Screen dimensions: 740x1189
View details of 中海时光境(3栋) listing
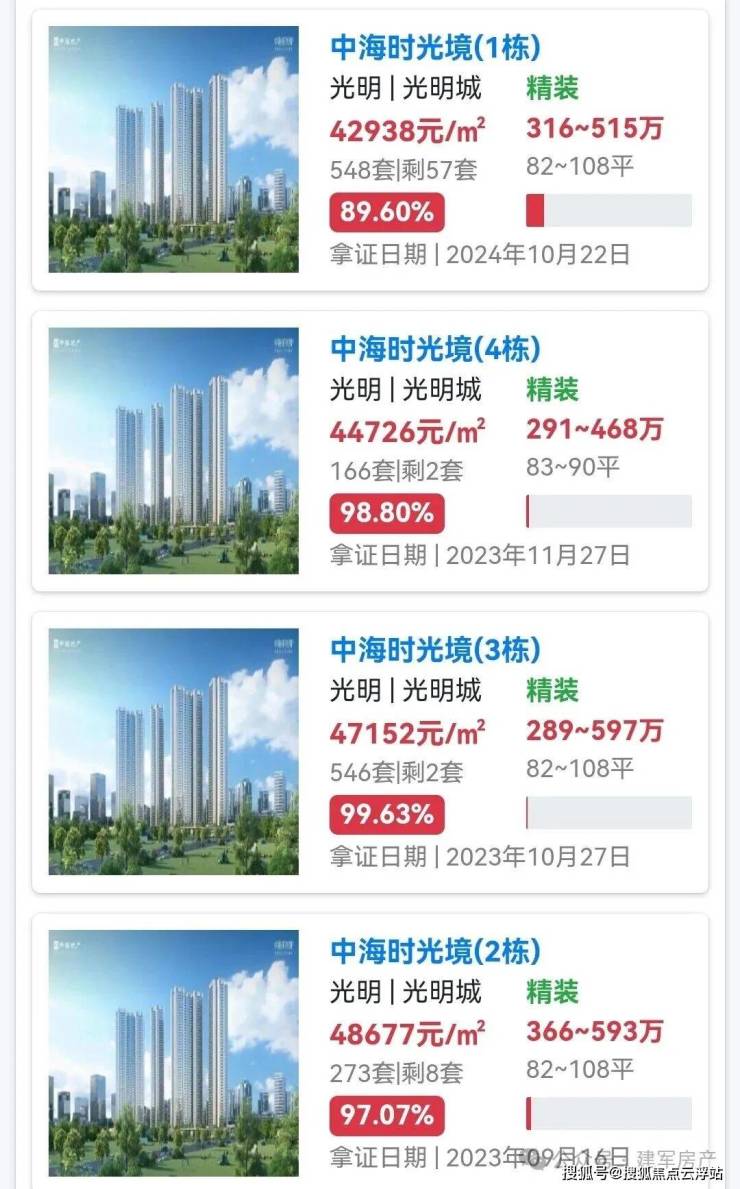(x=370, y=751)
